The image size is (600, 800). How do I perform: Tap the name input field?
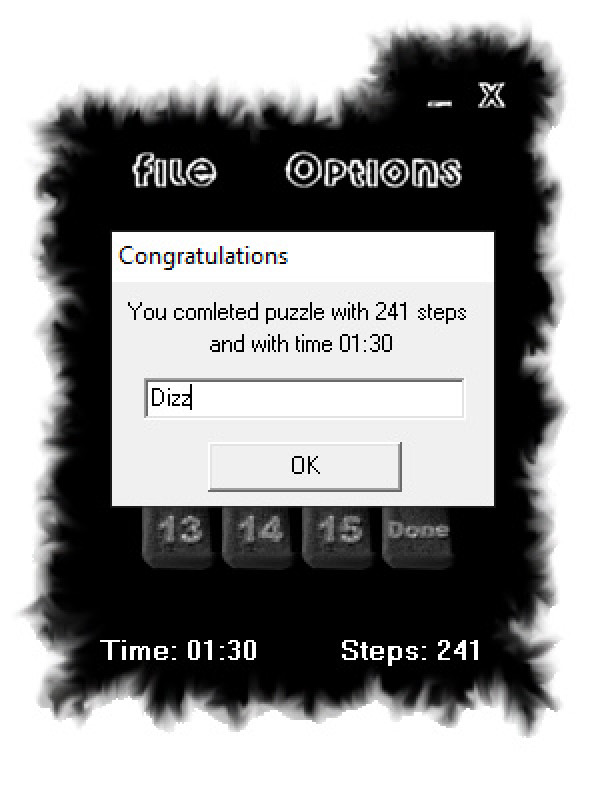click(304, 398)
